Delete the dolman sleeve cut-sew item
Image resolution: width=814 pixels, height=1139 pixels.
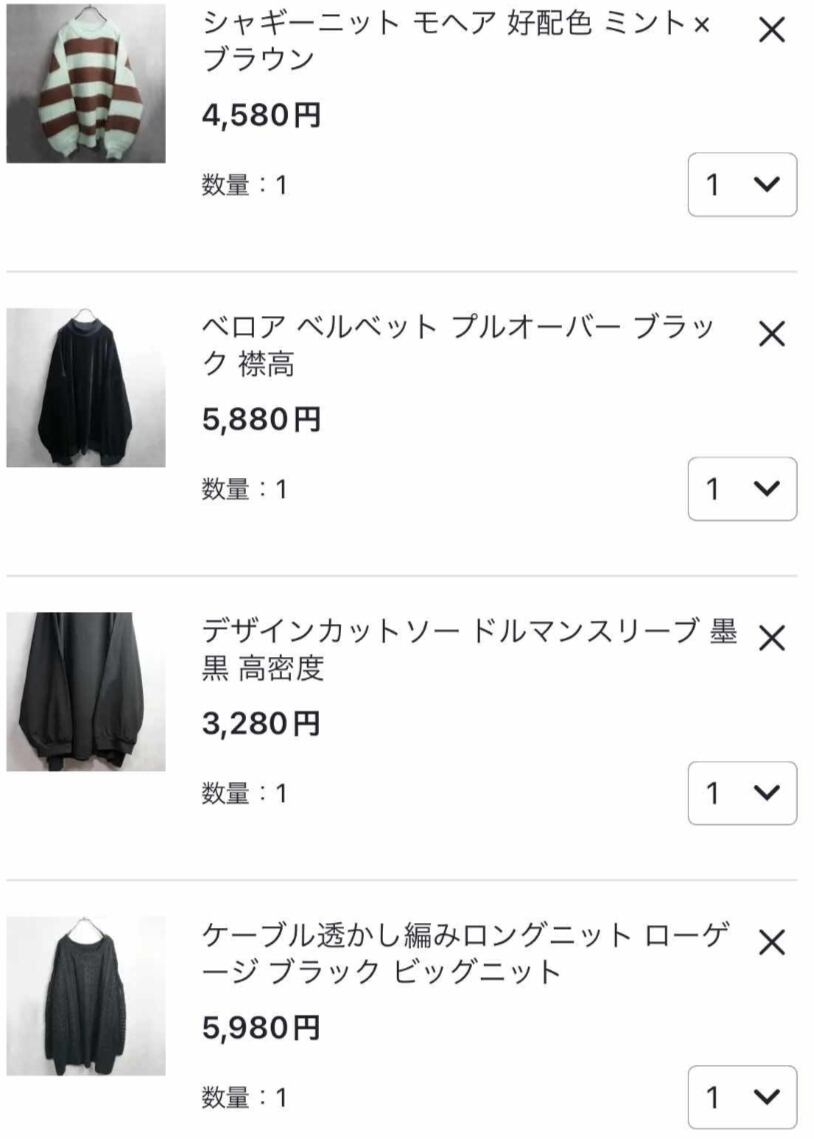click(x=771, y=638)
